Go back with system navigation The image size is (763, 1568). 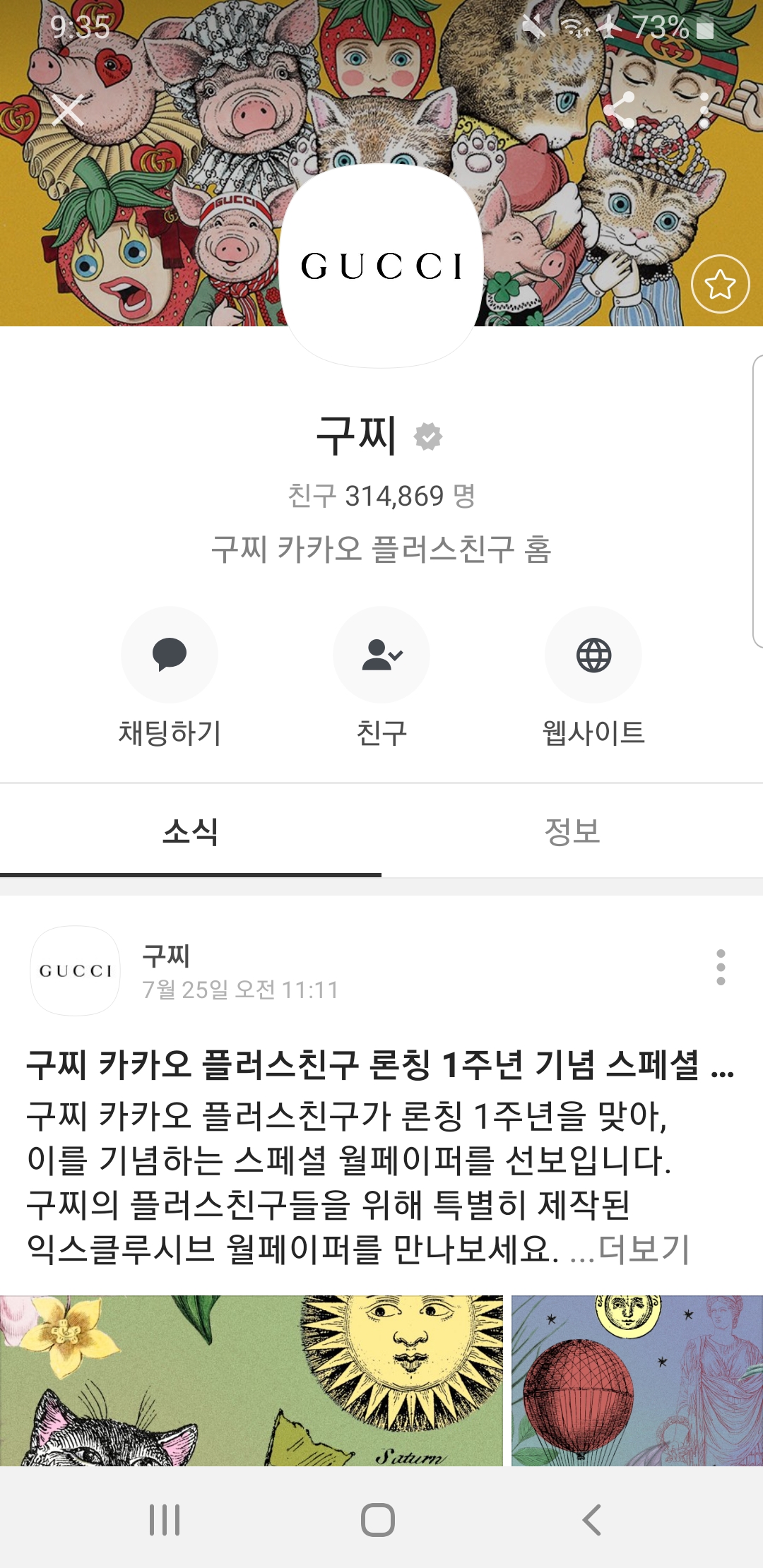pyautogui.click(x=592, y=1519)
